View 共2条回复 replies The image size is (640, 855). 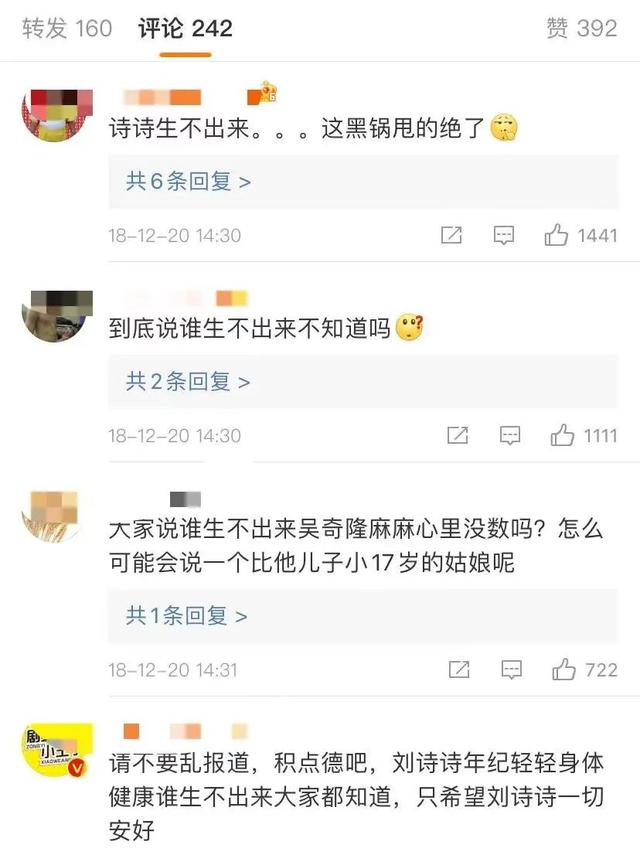click(188, 381)
